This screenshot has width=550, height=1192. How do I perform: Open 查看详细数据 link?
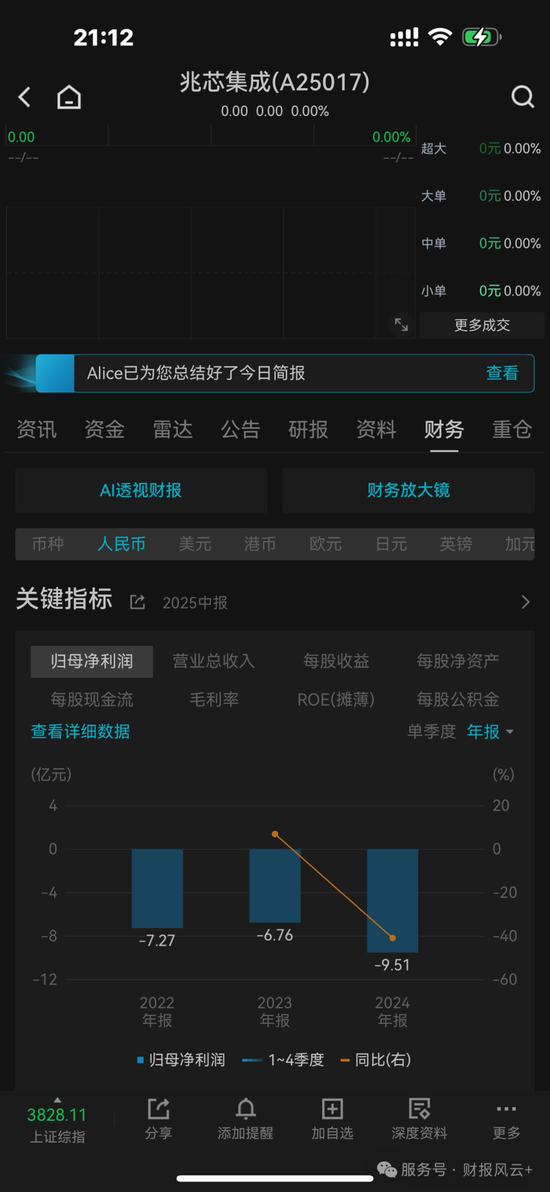80,731
